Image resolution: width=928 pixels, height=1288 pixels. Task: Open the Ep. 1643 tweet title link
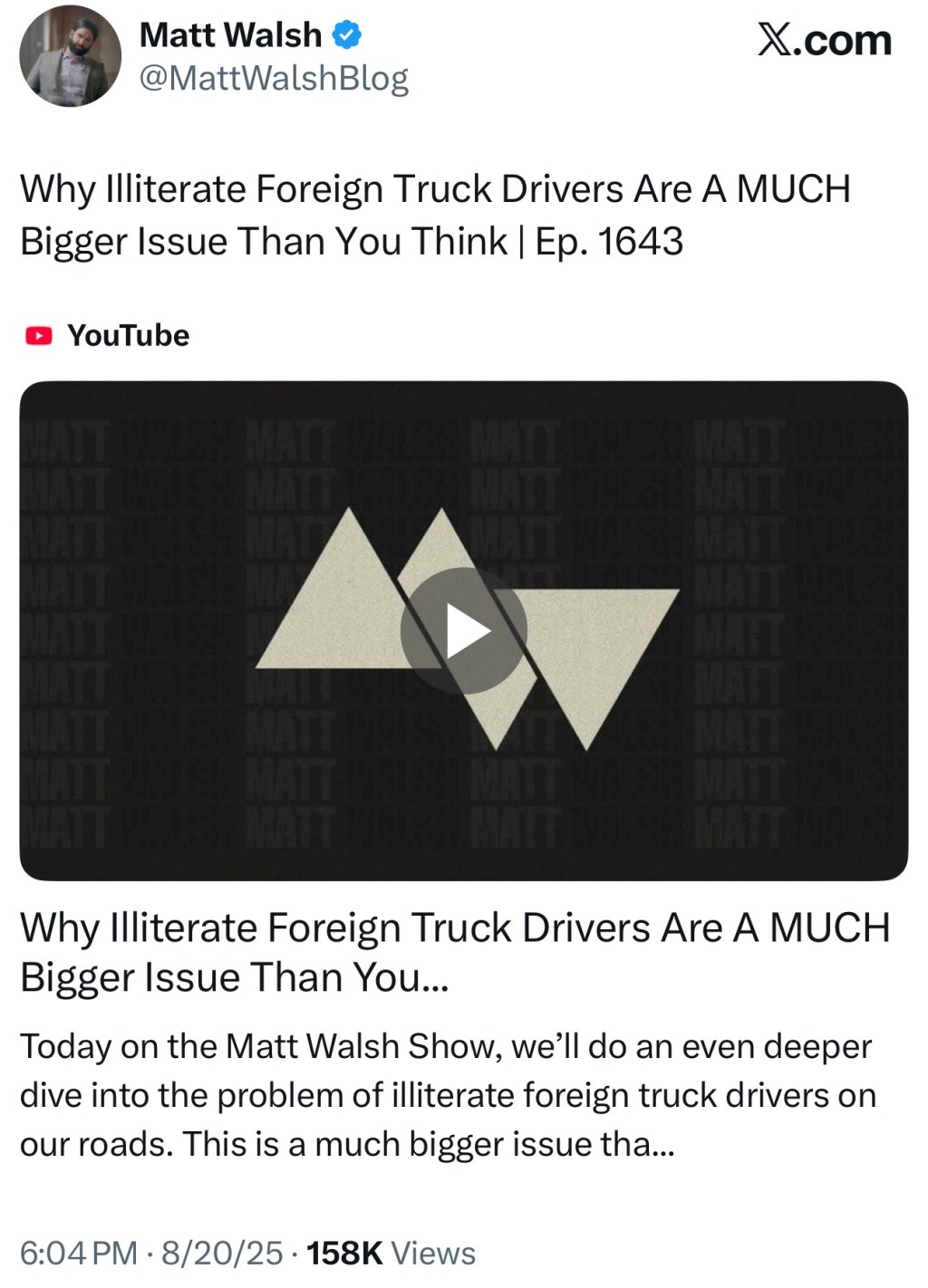435,215
